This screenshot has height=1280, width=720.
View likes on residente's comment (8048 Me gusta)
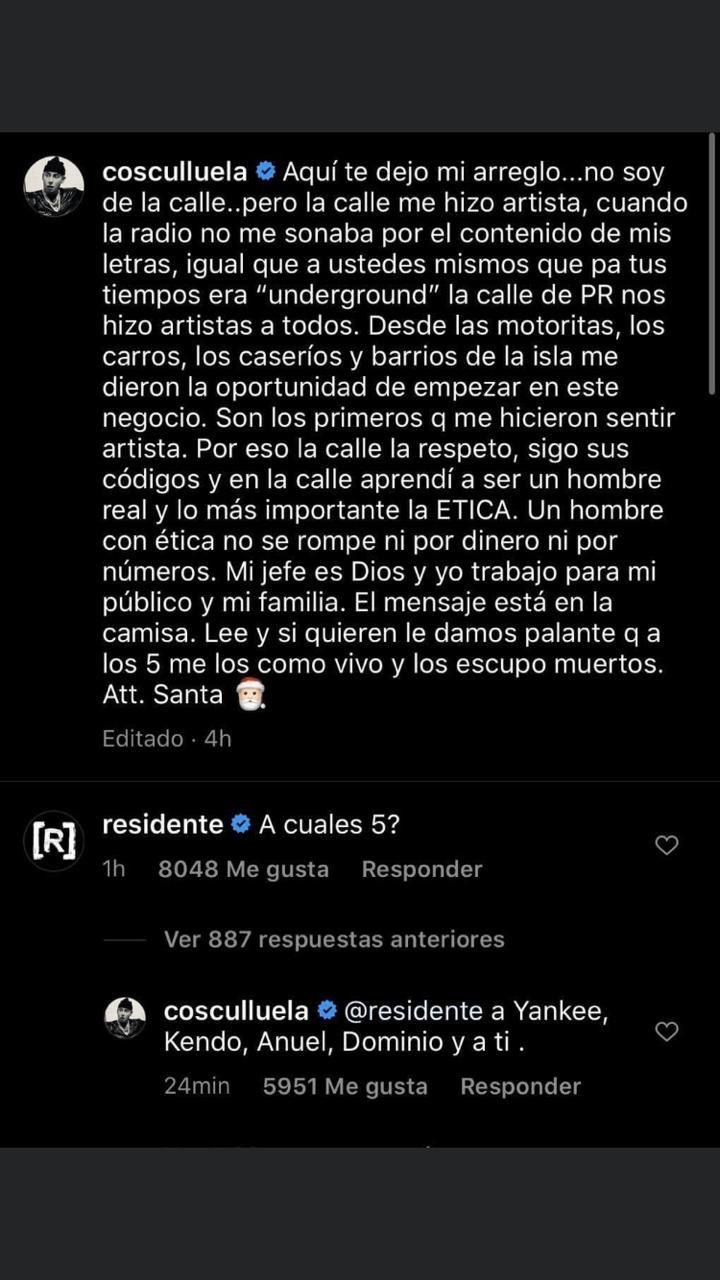[243, 869]
